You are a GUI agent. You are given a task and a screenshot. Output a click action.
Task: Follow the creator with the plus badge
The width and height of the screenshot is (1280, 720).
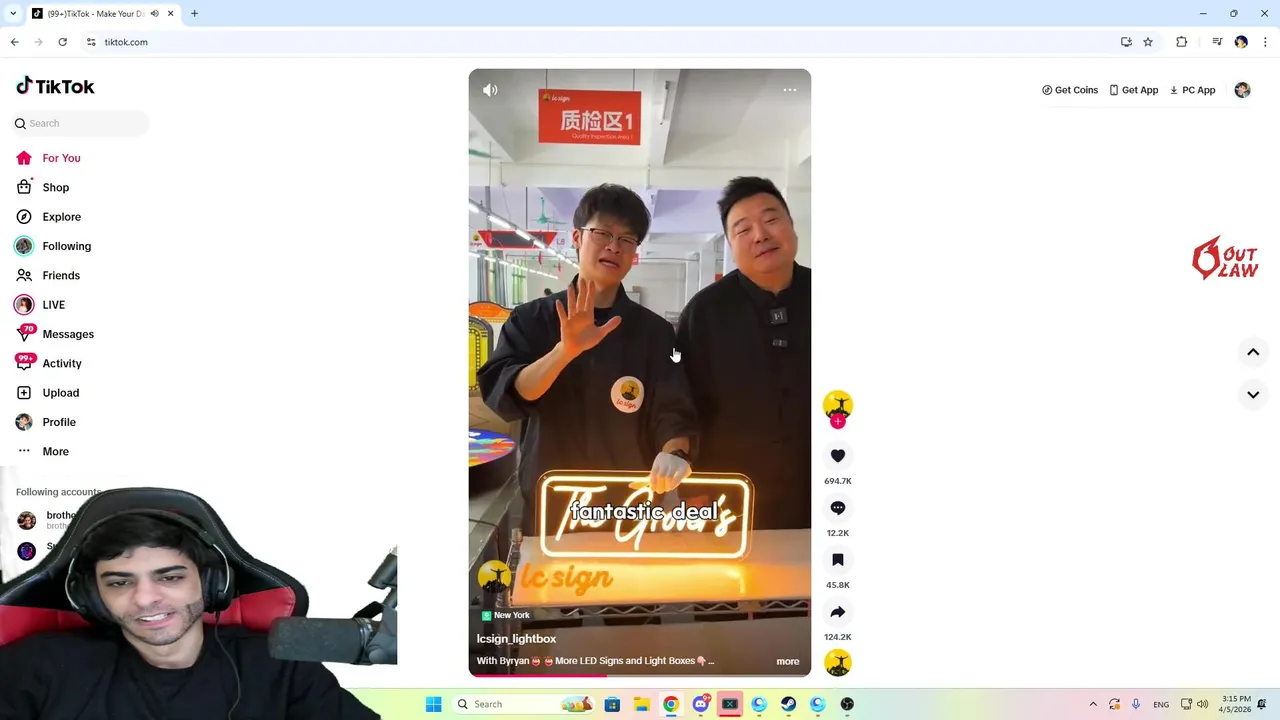(838, 422)
